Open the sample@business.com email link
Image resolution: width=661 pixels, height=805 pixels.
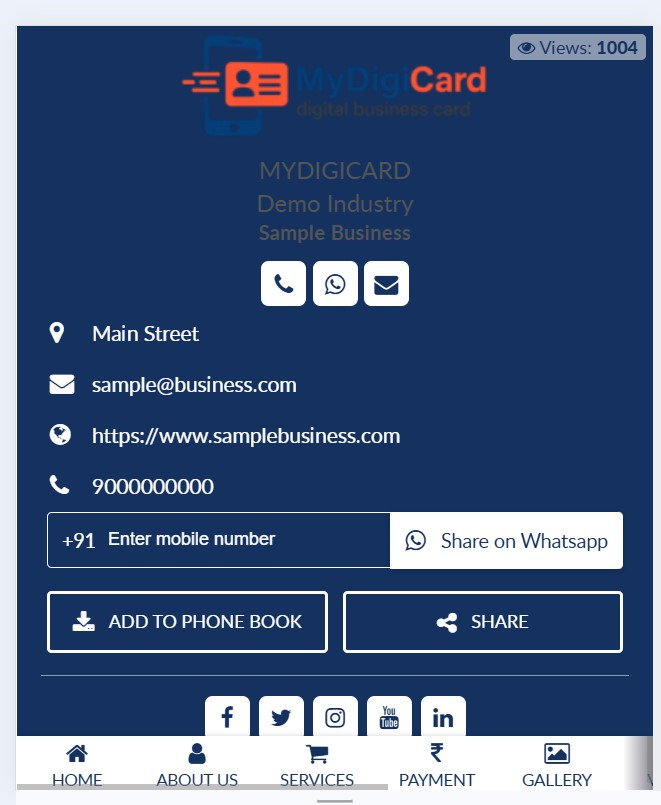pyautogui.click(x=194, y=385)
